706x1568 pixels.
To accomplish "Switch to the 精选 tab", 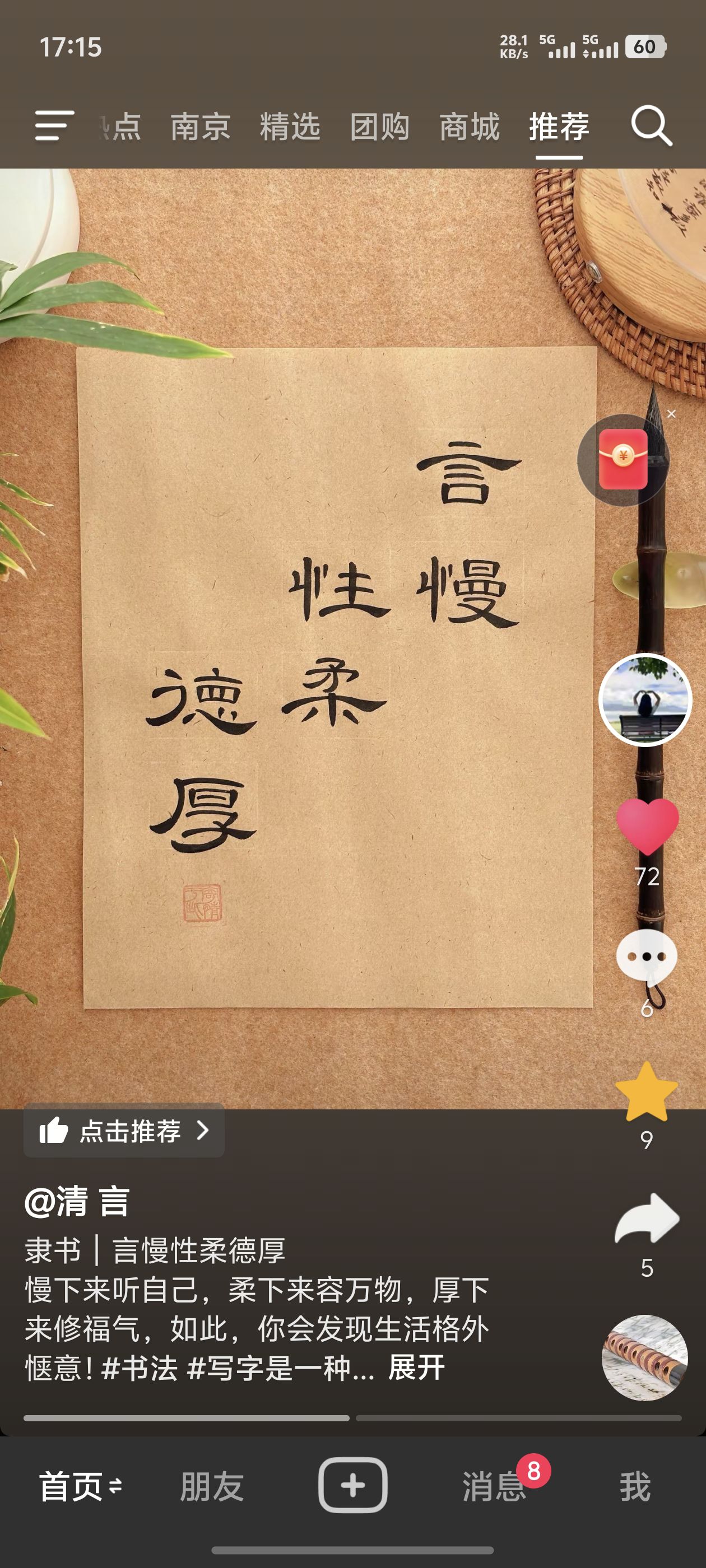I will [290, 127].
